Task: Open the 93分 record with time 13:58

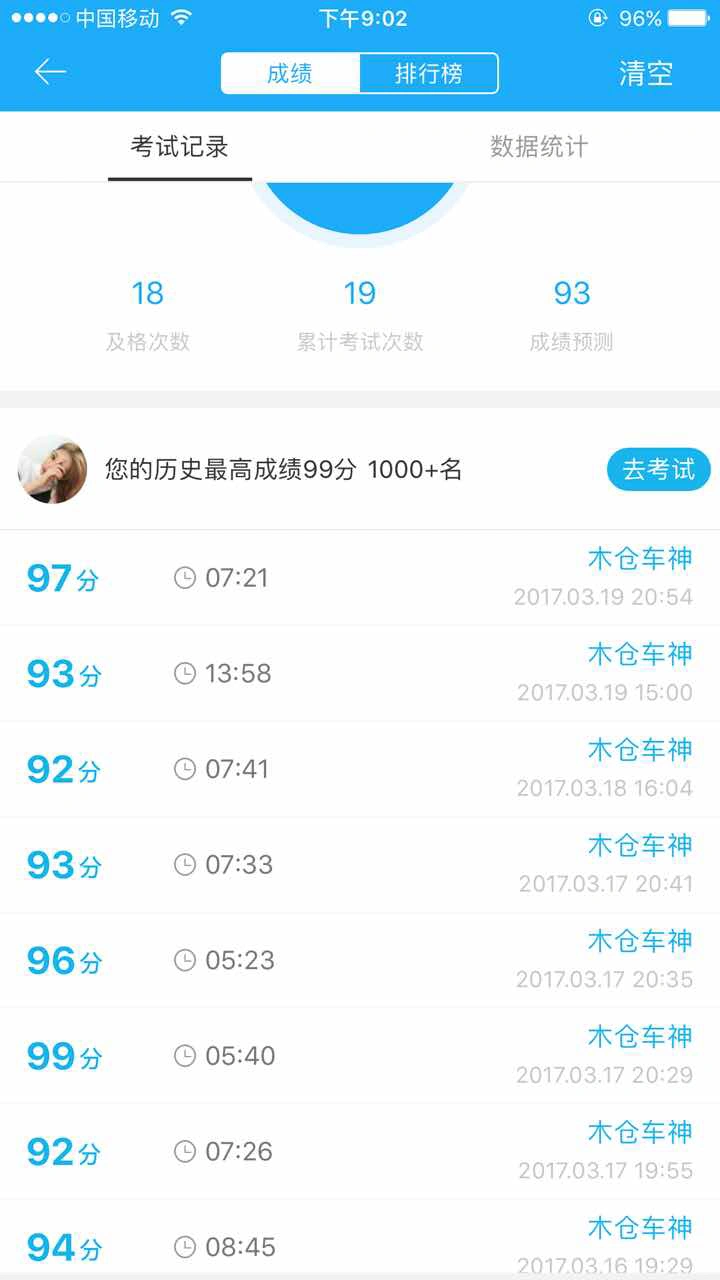Action: tap(360, 674)
